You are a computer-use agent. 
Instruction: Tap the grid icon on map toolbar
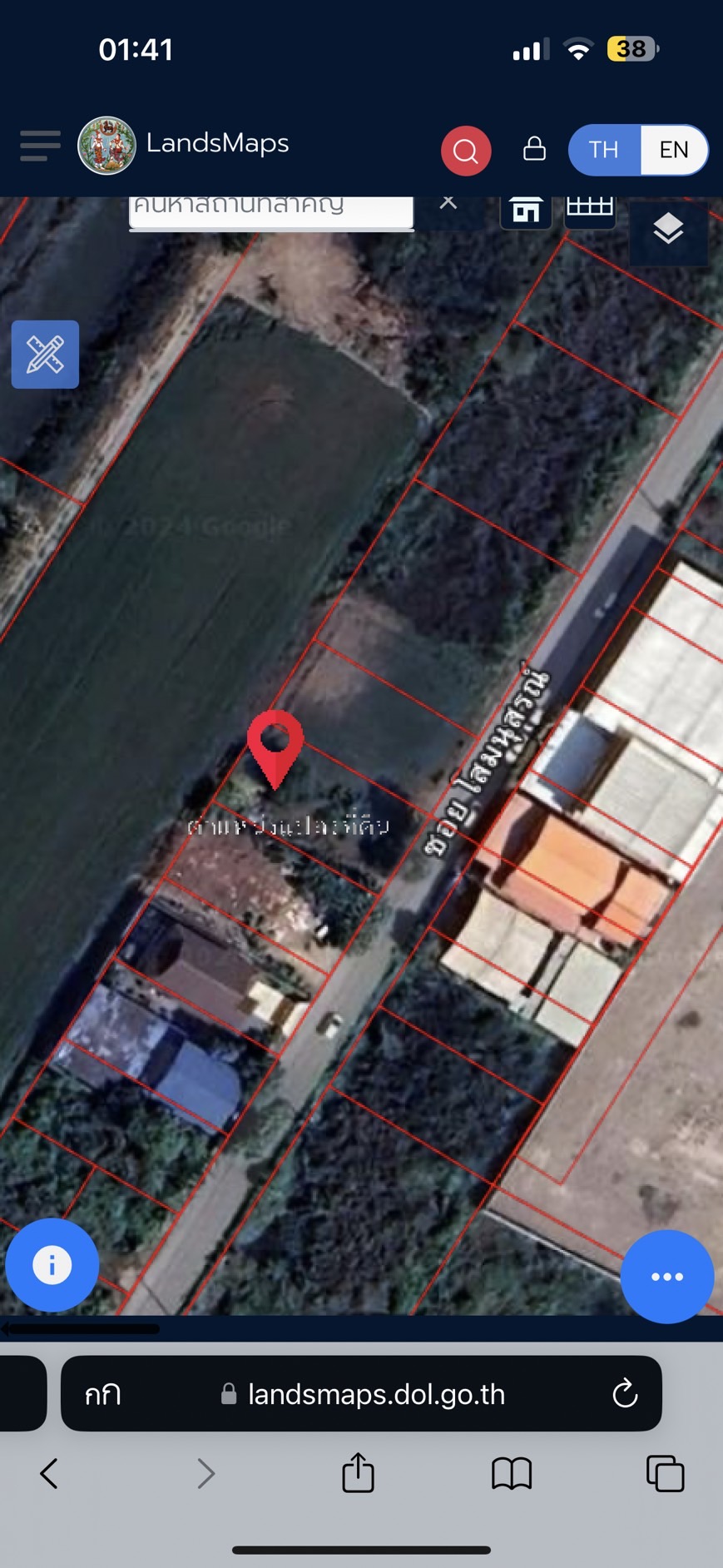click(x=590, y=208)
